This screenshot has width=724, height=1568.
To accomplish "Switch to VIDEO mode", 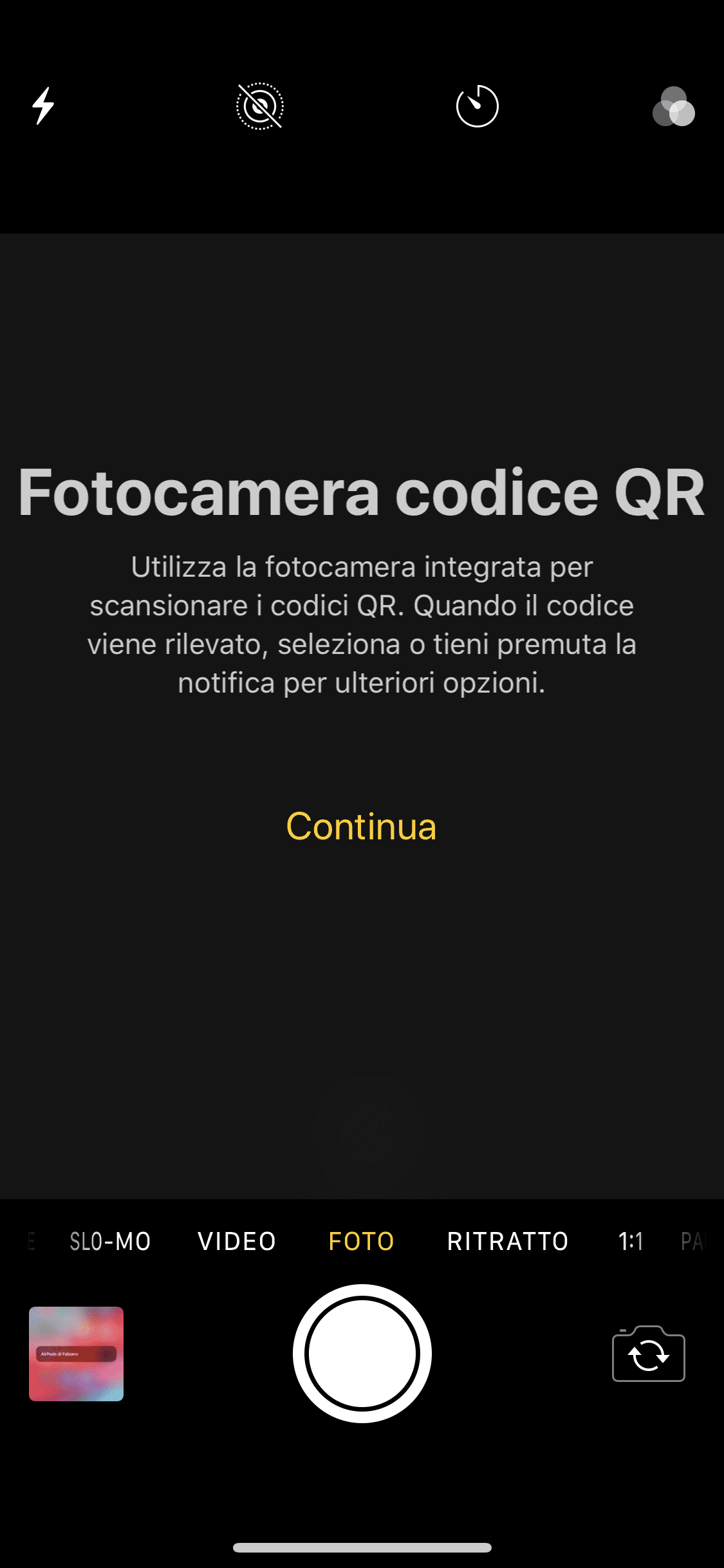I will (237, 1241).
